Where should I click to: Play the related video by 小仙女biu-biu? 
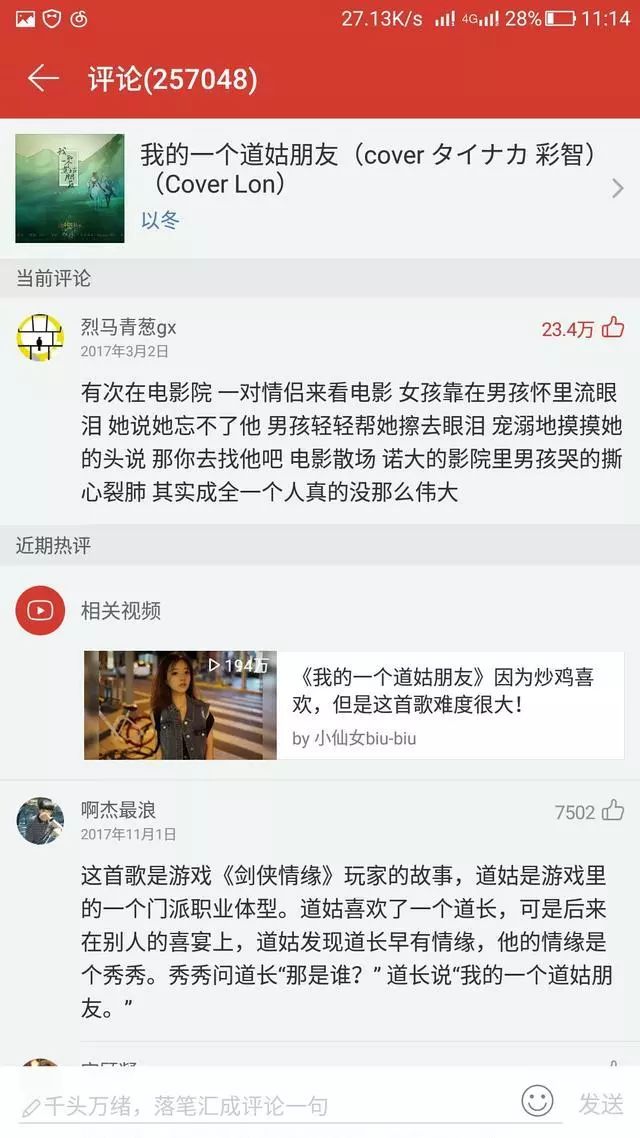coord(180,705)
